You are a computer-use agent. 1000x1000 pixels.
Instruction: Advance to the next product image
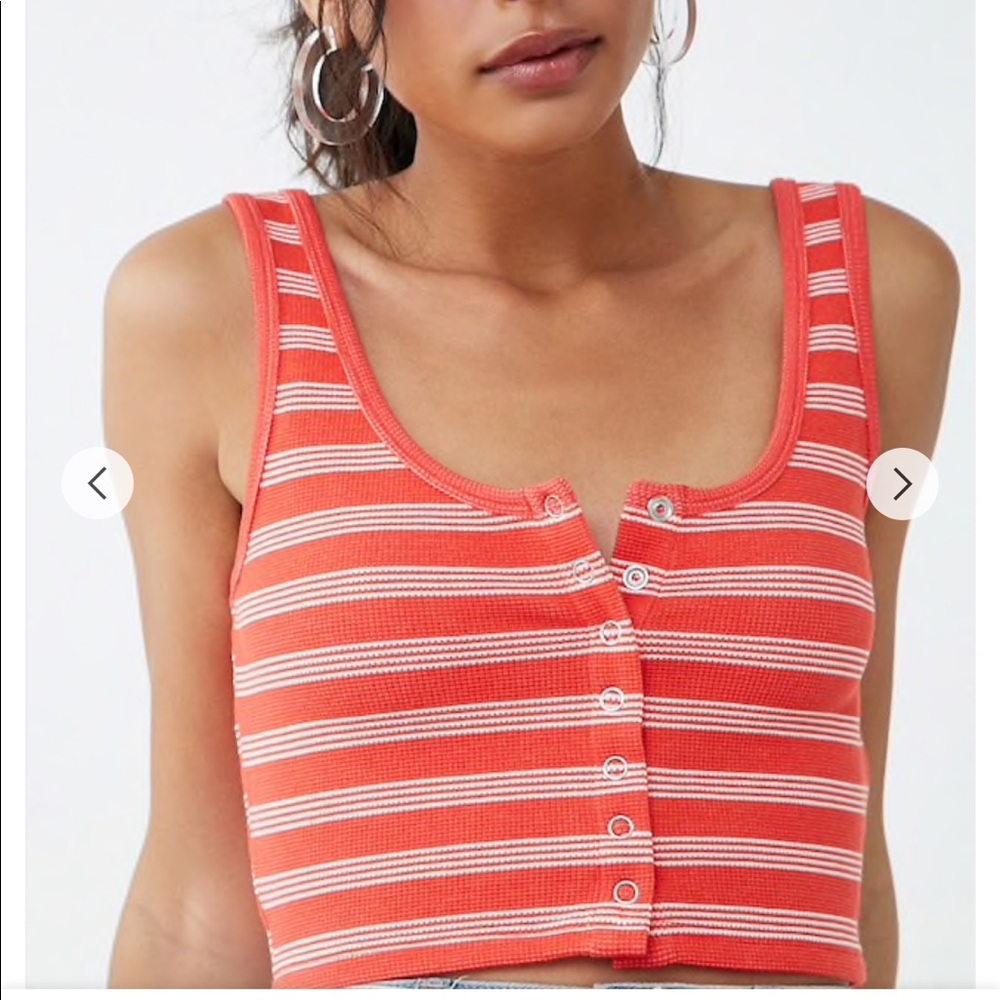[x=902, y=483]
